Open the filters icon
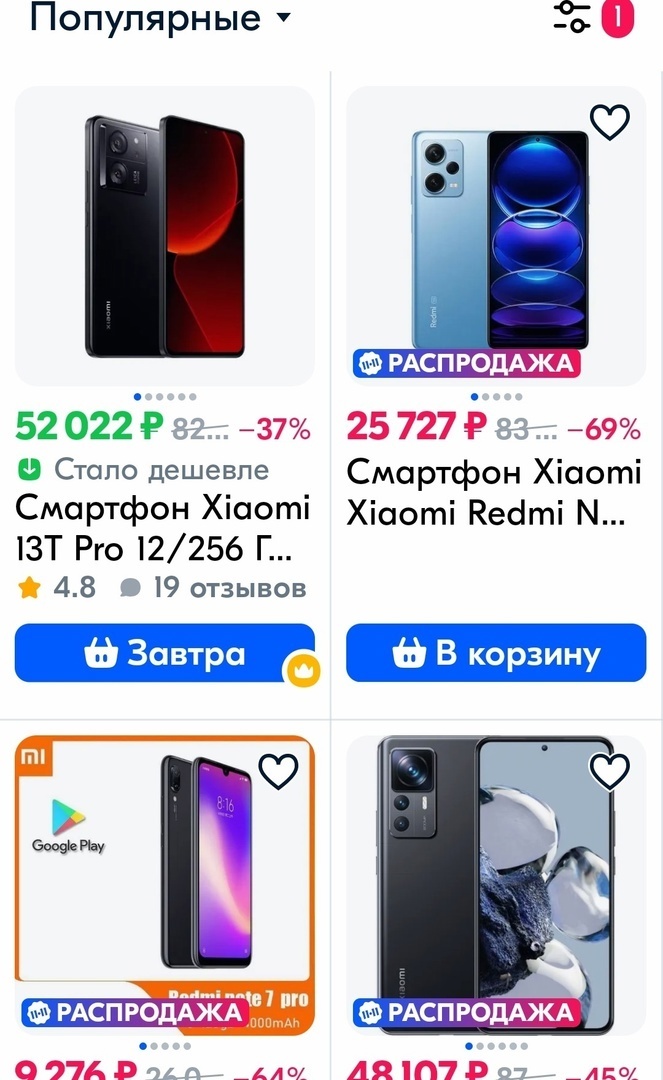Image resolution: width=663 pixels, height=1080 pixels. 573,16
